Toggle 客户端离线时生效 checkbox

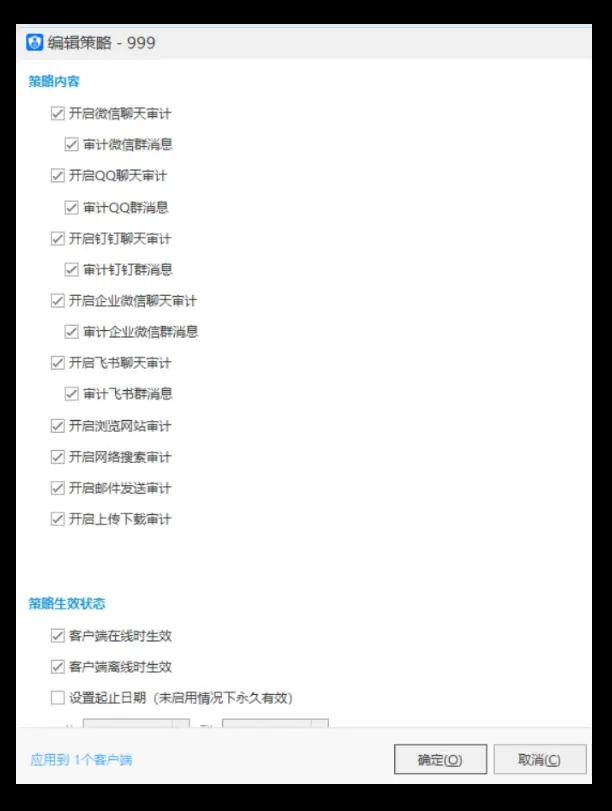pyautogui.click(x=57, y=667)
